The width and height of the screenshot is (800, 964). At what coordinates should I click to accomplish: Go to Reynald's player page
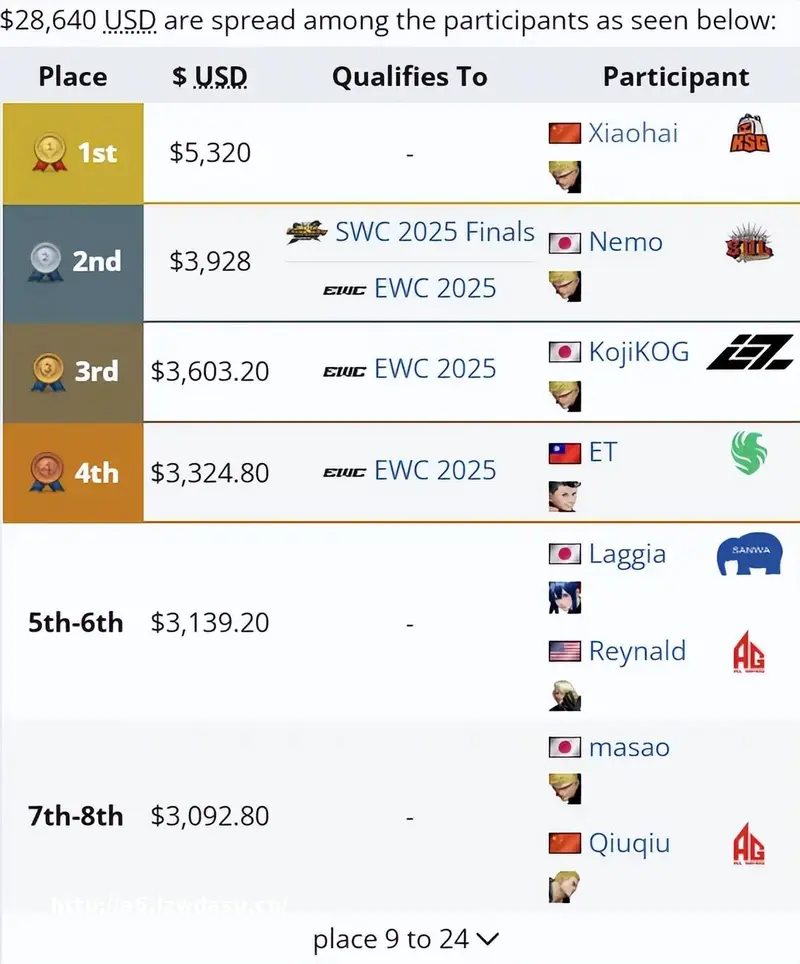point(637,651)
